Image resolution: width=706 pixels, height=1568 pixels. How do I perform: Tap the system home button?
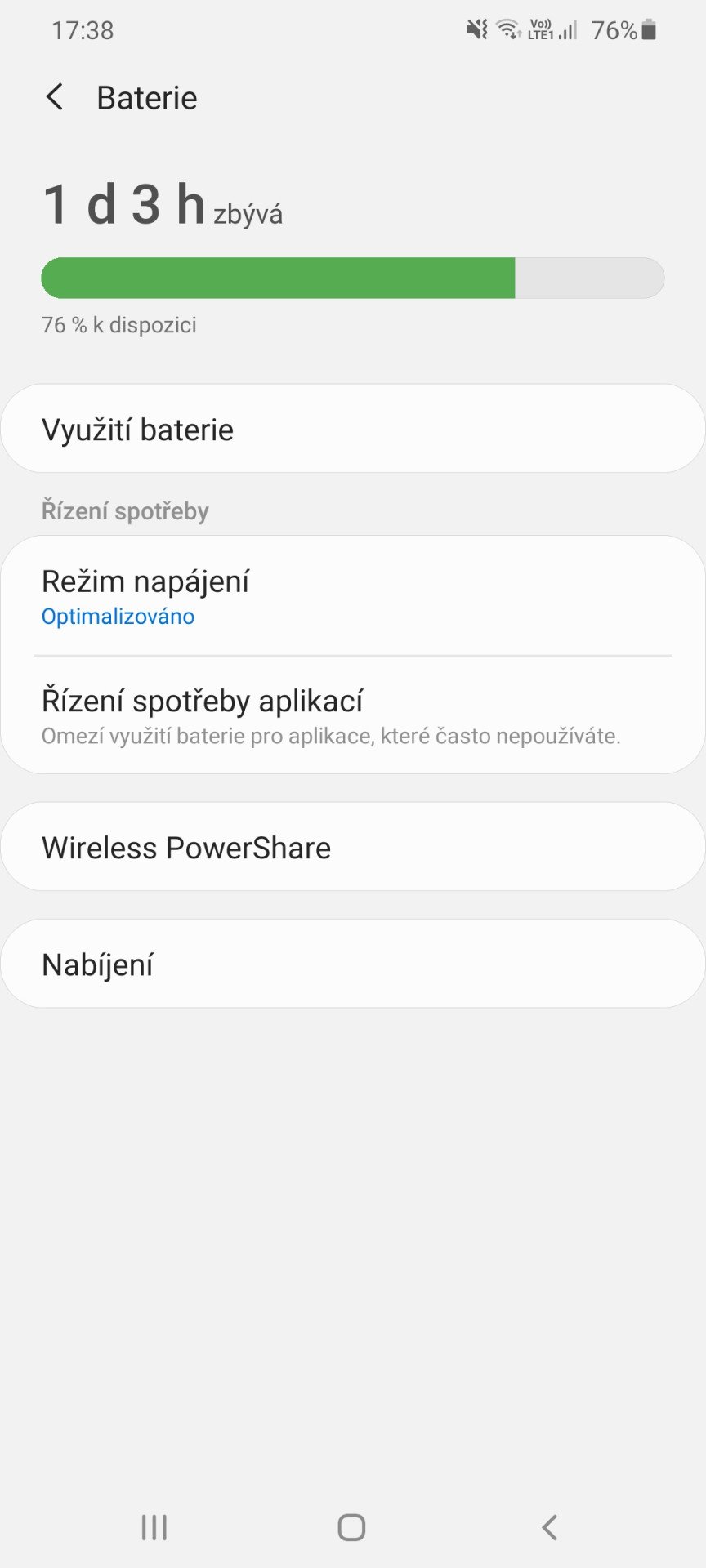351,1527
